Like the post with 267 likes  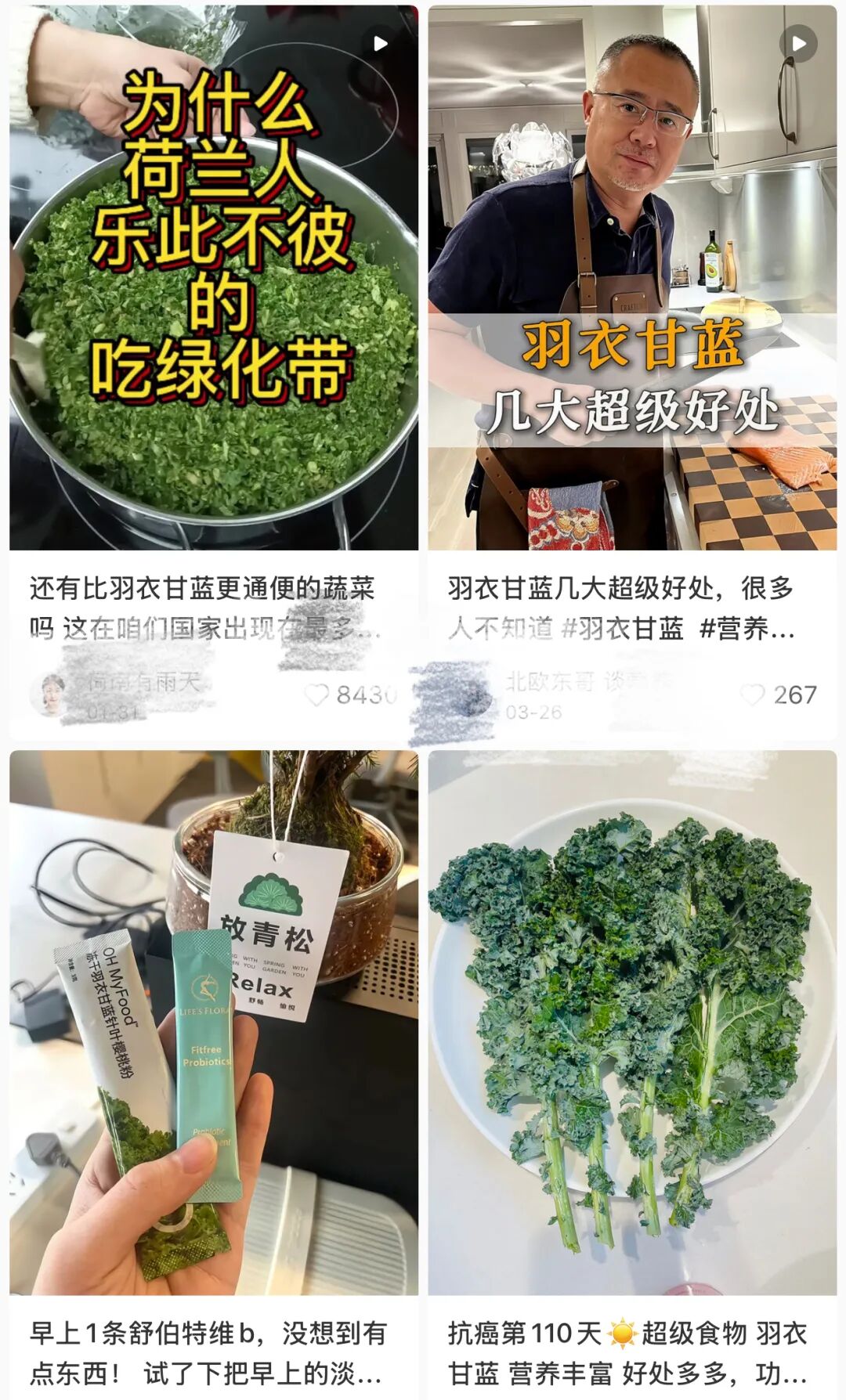point(753,695)
